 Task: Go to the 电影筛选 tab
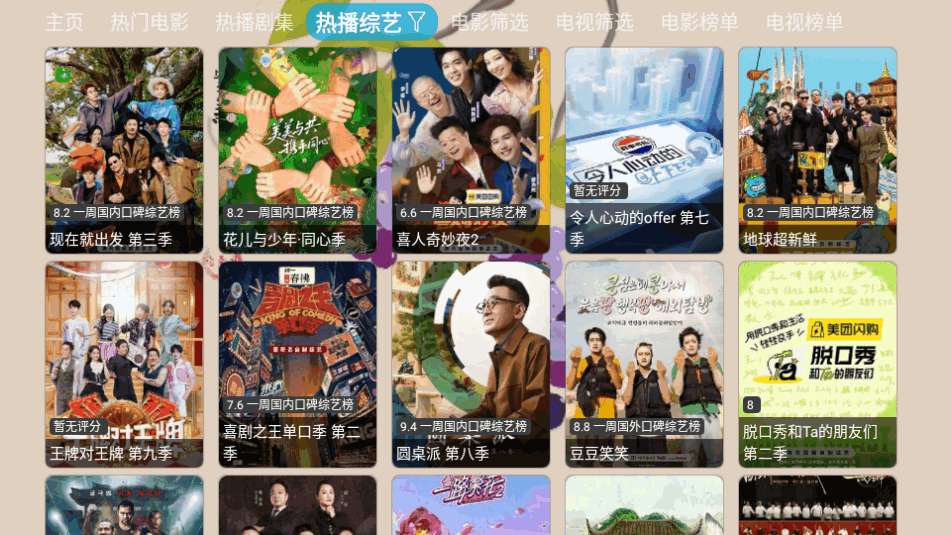point(489,22)
